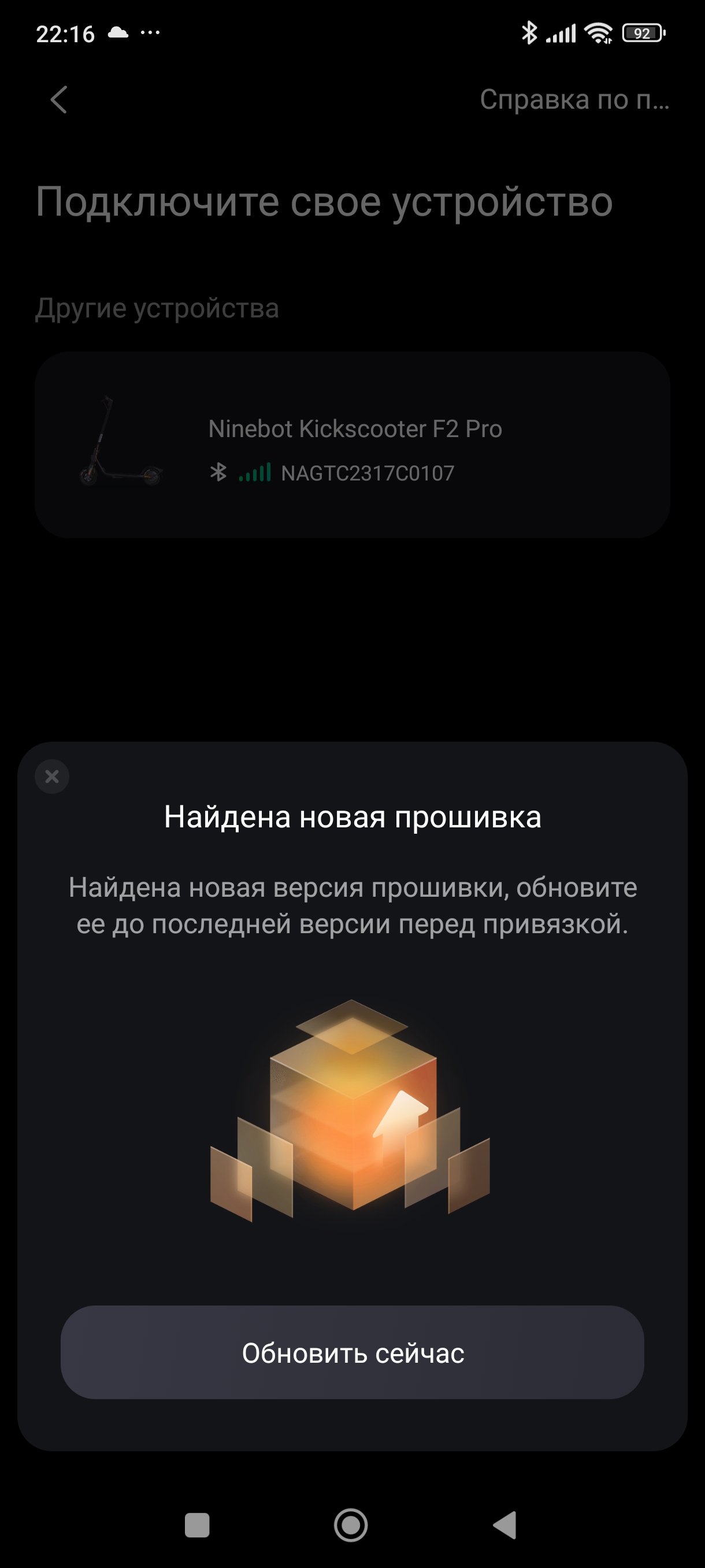Go to the system home screen

click(x=351, y=1525)
